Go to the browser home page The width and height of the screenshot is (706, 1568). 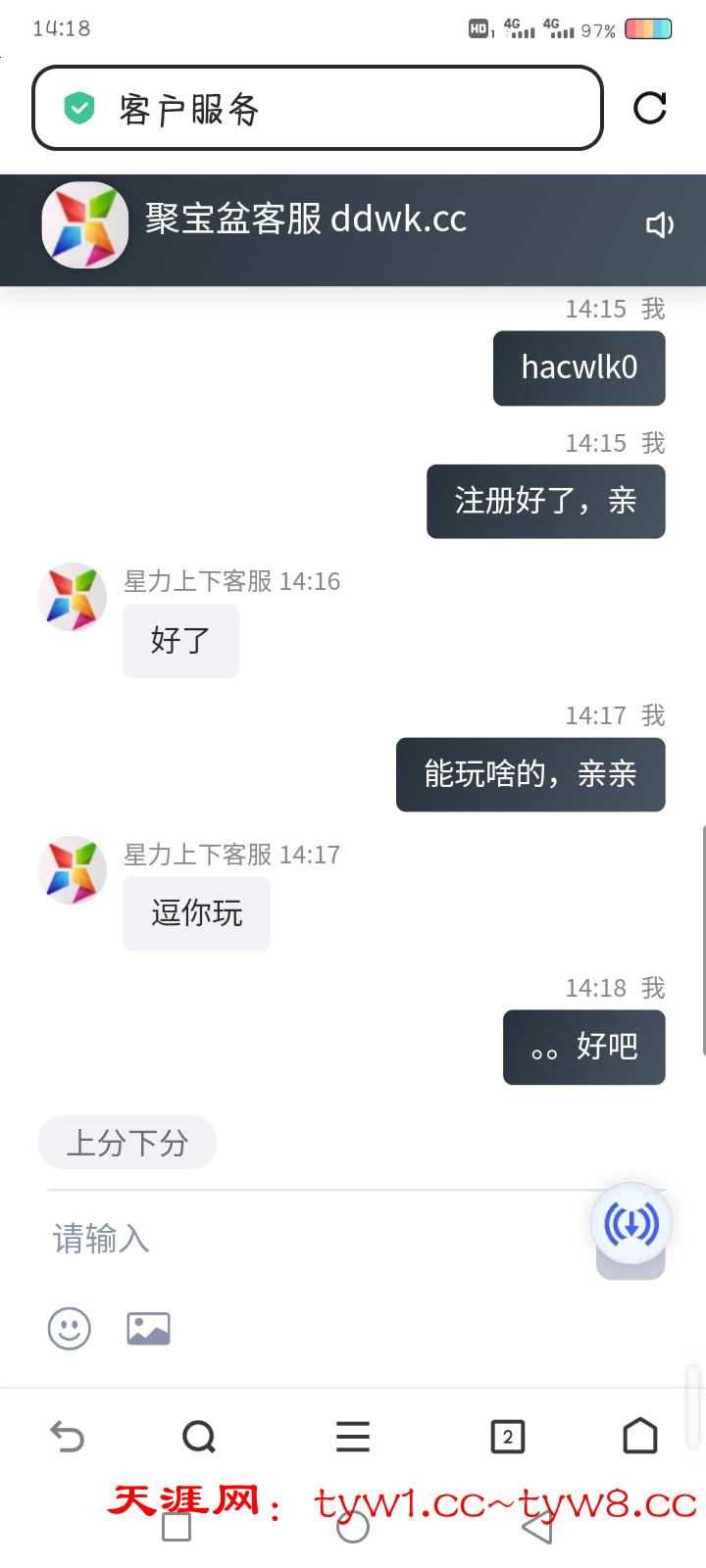[x=640, y=1437]
